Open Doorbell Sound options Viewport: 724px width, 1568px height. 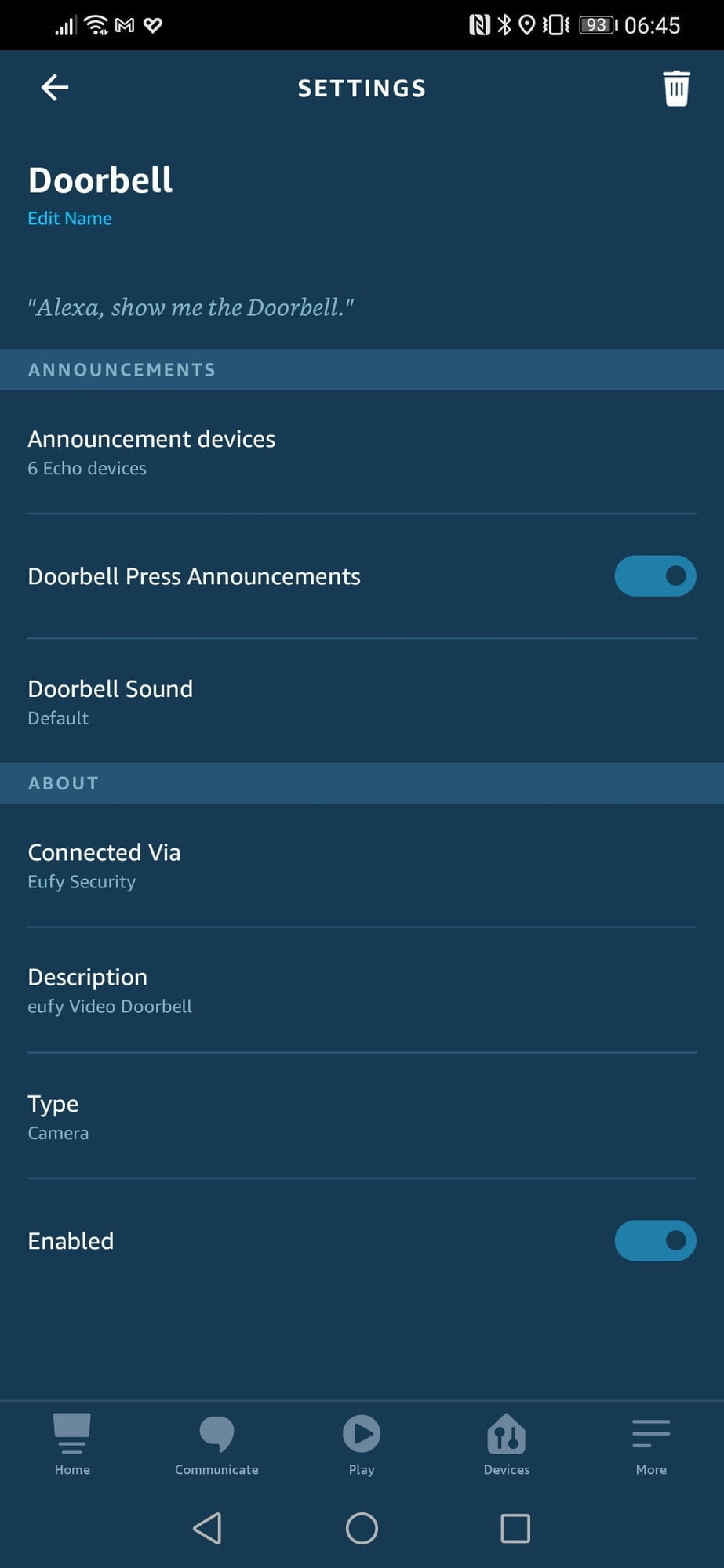point(110,701)
